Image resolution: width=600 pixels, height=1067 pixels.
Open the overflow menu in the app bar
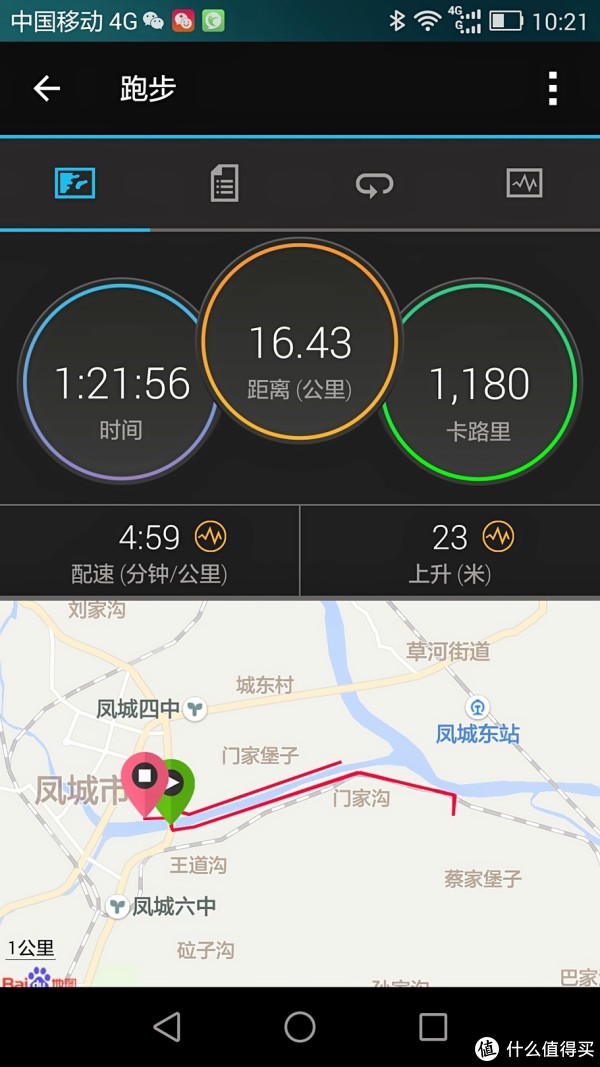pyautogui.click(x=553, y=89)
